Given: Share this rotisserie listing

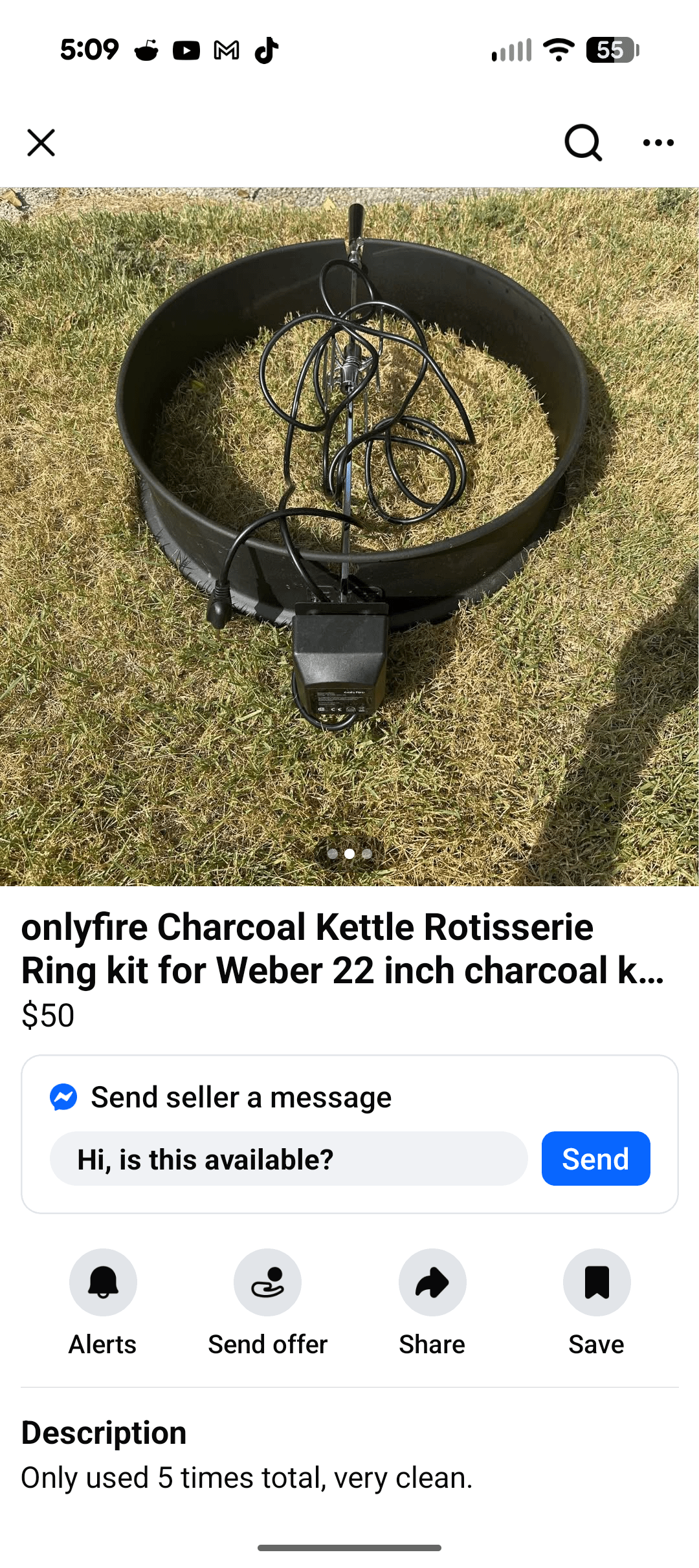Looking at the screenshot, I should tap(432, 1282).
